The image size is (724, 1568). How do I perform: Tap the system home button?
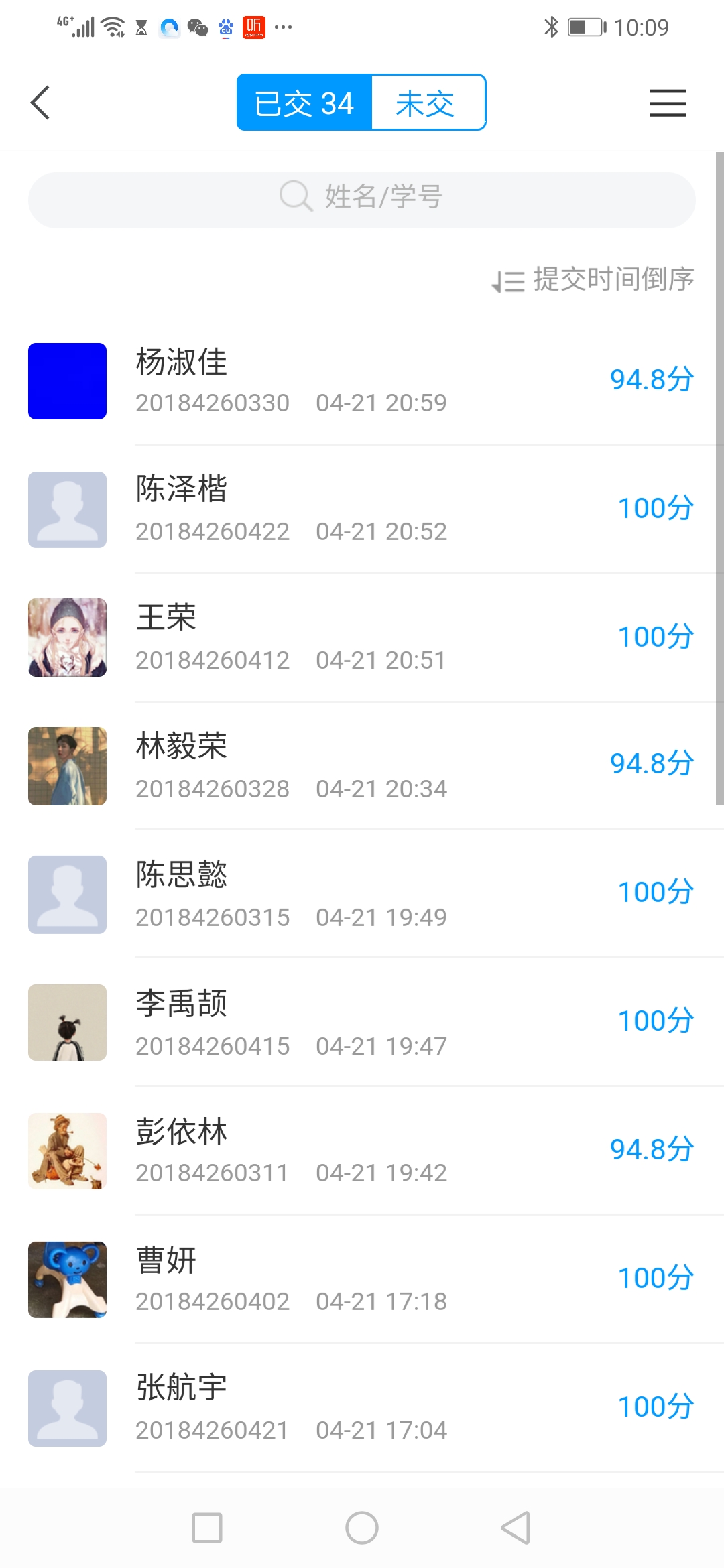pyautogui.click(x=362, y=1528)
